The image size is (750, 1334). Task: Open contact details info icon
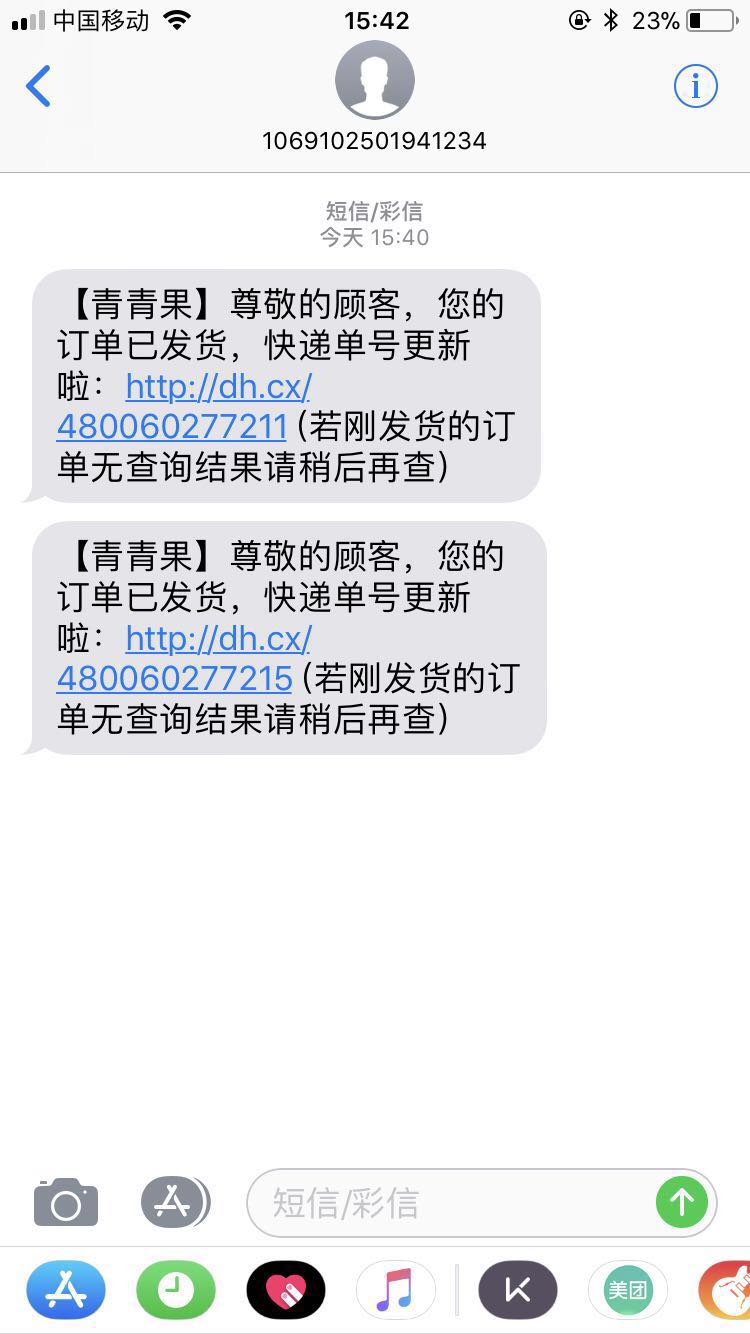(695, 87)
